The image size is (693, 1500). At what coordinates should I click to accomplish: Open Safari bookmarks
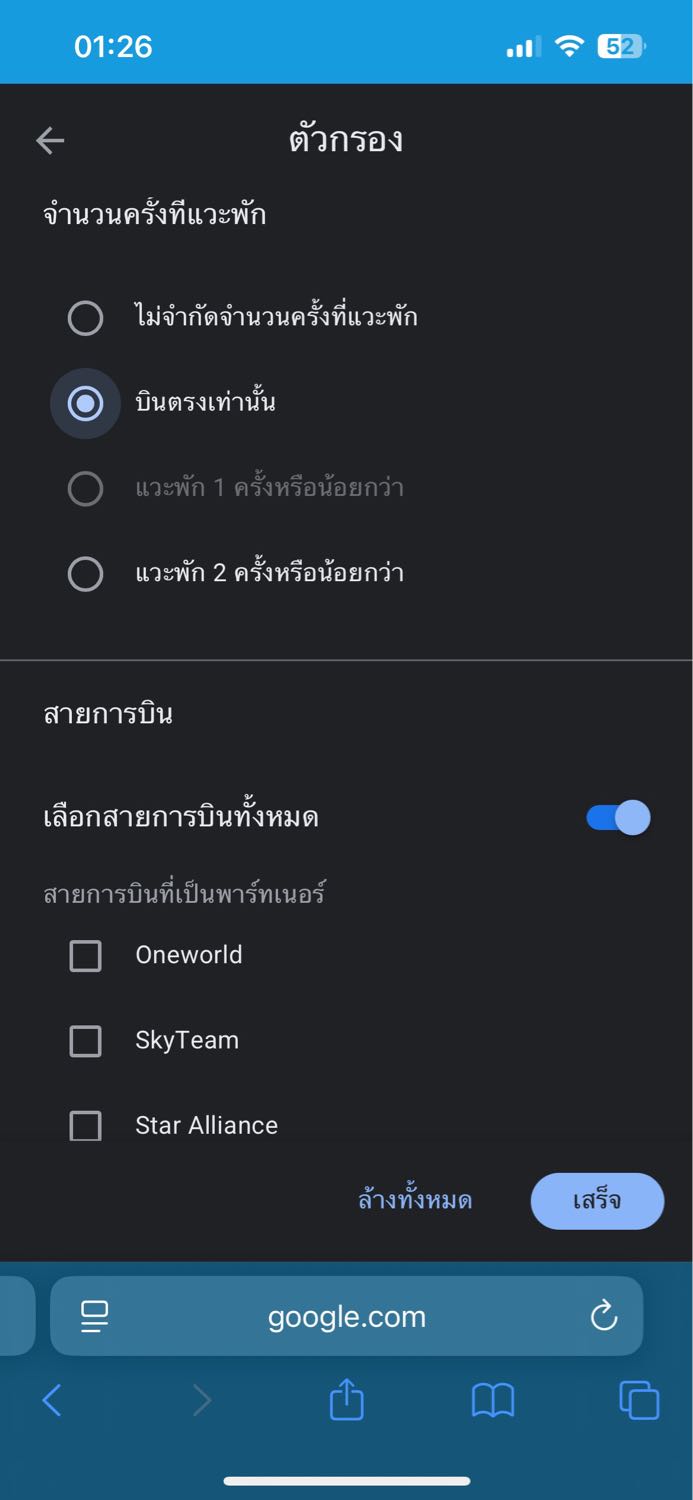point(493,1401)
